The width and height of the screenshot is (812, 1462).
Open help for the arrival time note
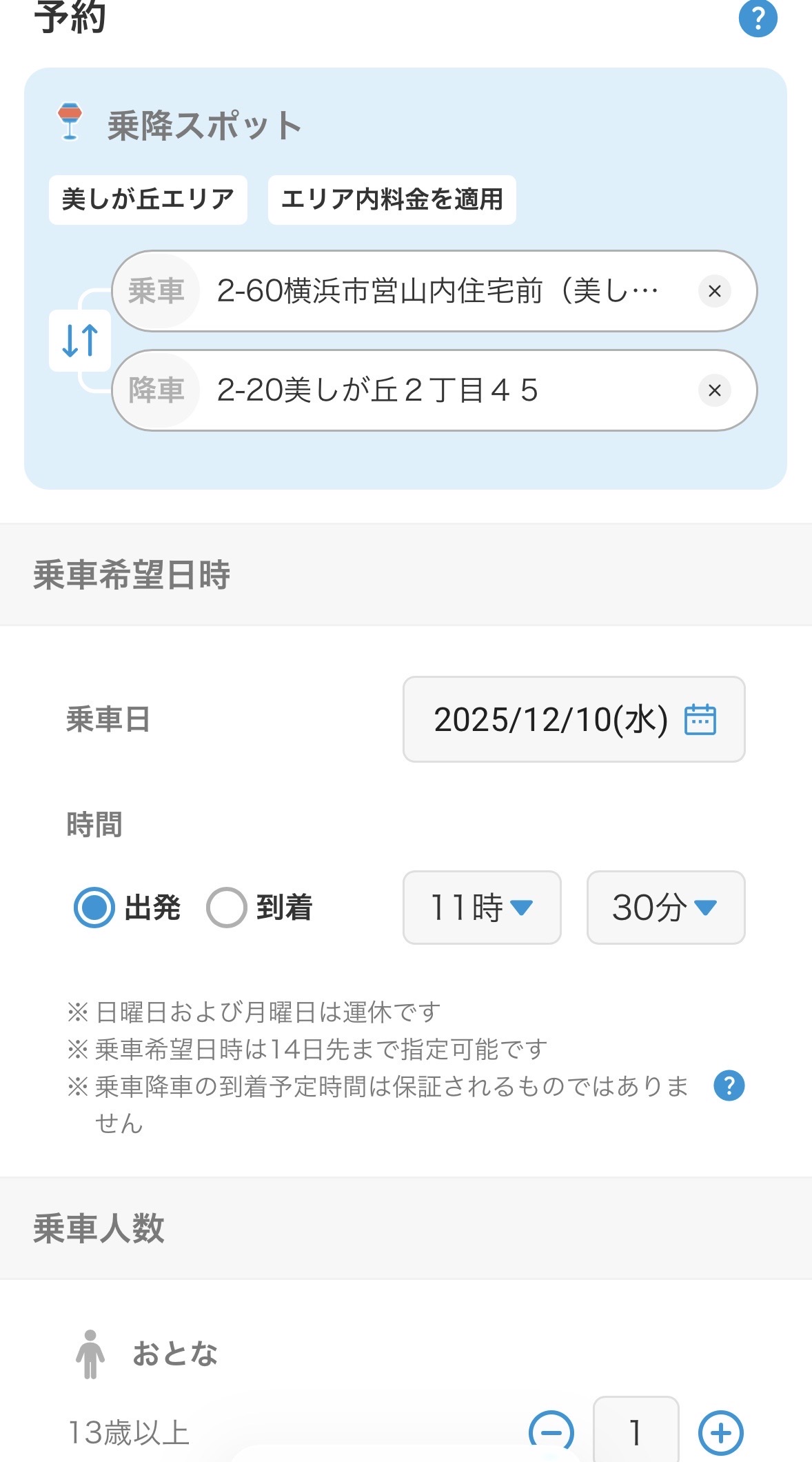coord(729,1086)
